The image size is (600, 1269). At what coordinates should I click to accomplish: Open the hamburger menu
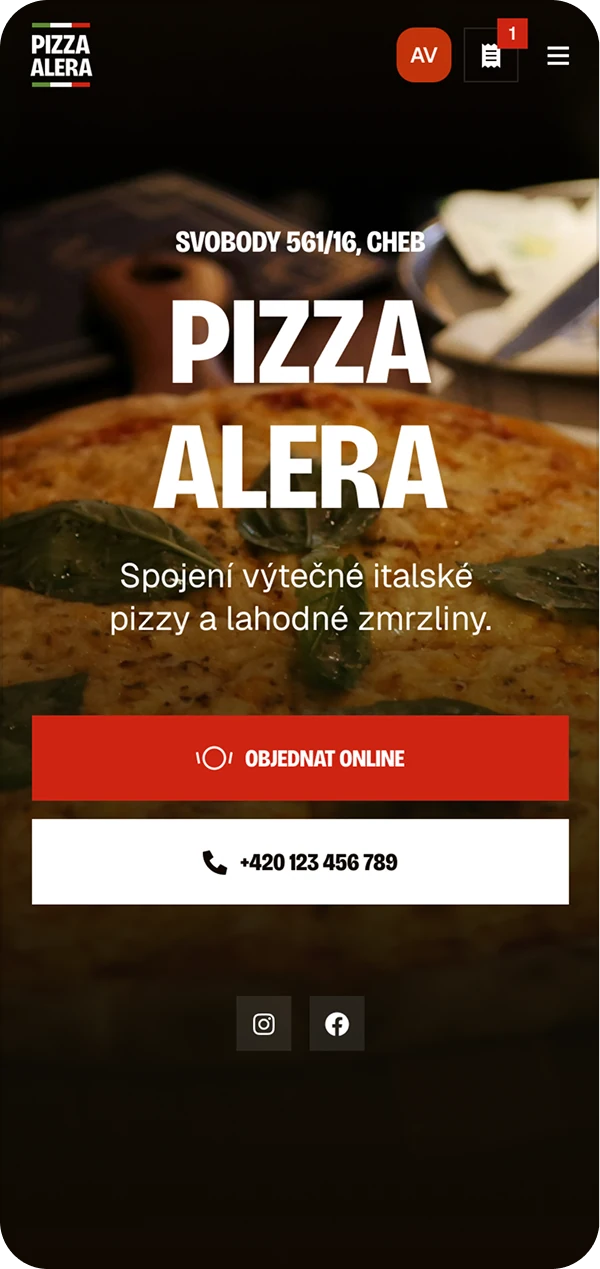click(x=558, y=56)
